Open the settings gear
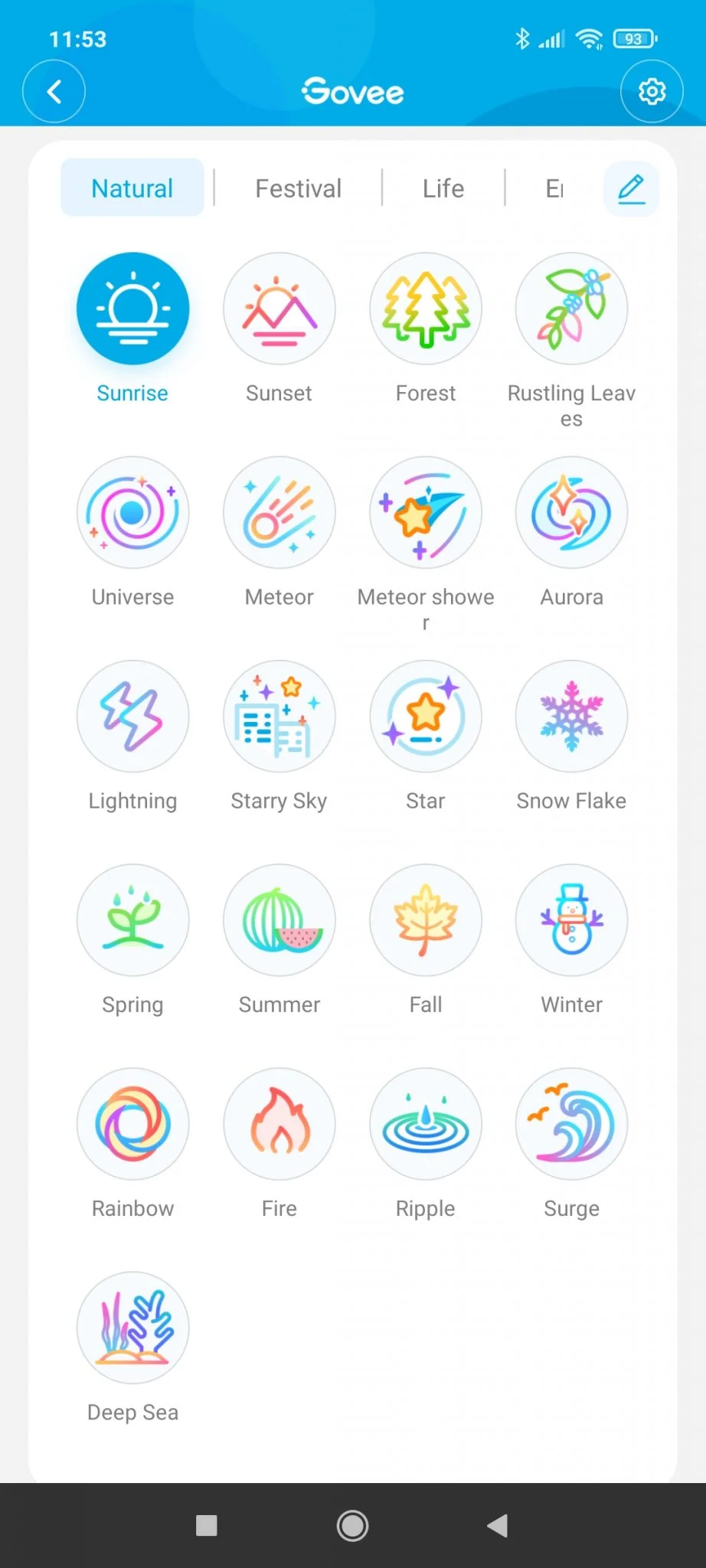Viewport: 706px width, 1568px height. [x=652, y=92]
